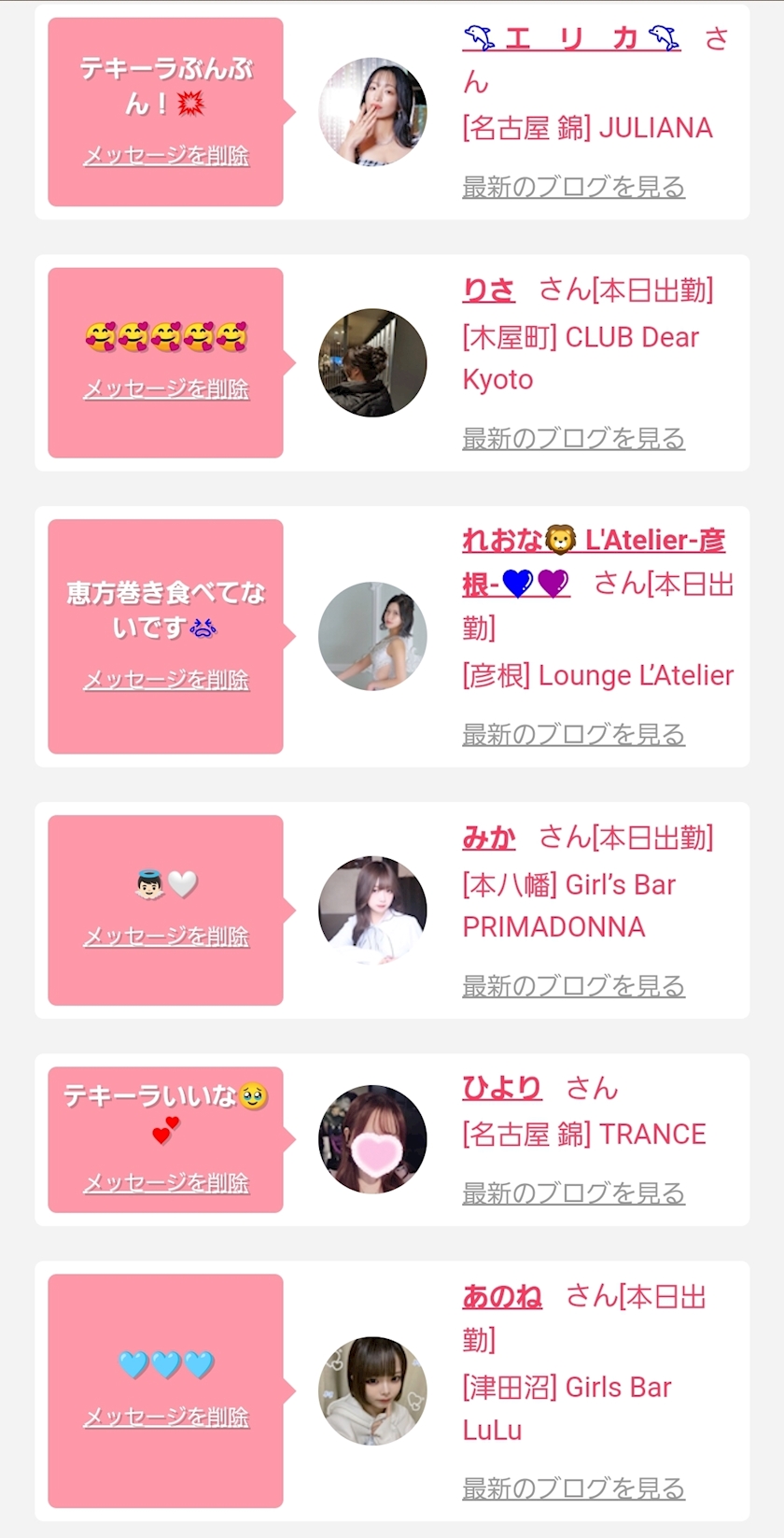
Task: Open りさ's profile link
Action: click(488, 290)
